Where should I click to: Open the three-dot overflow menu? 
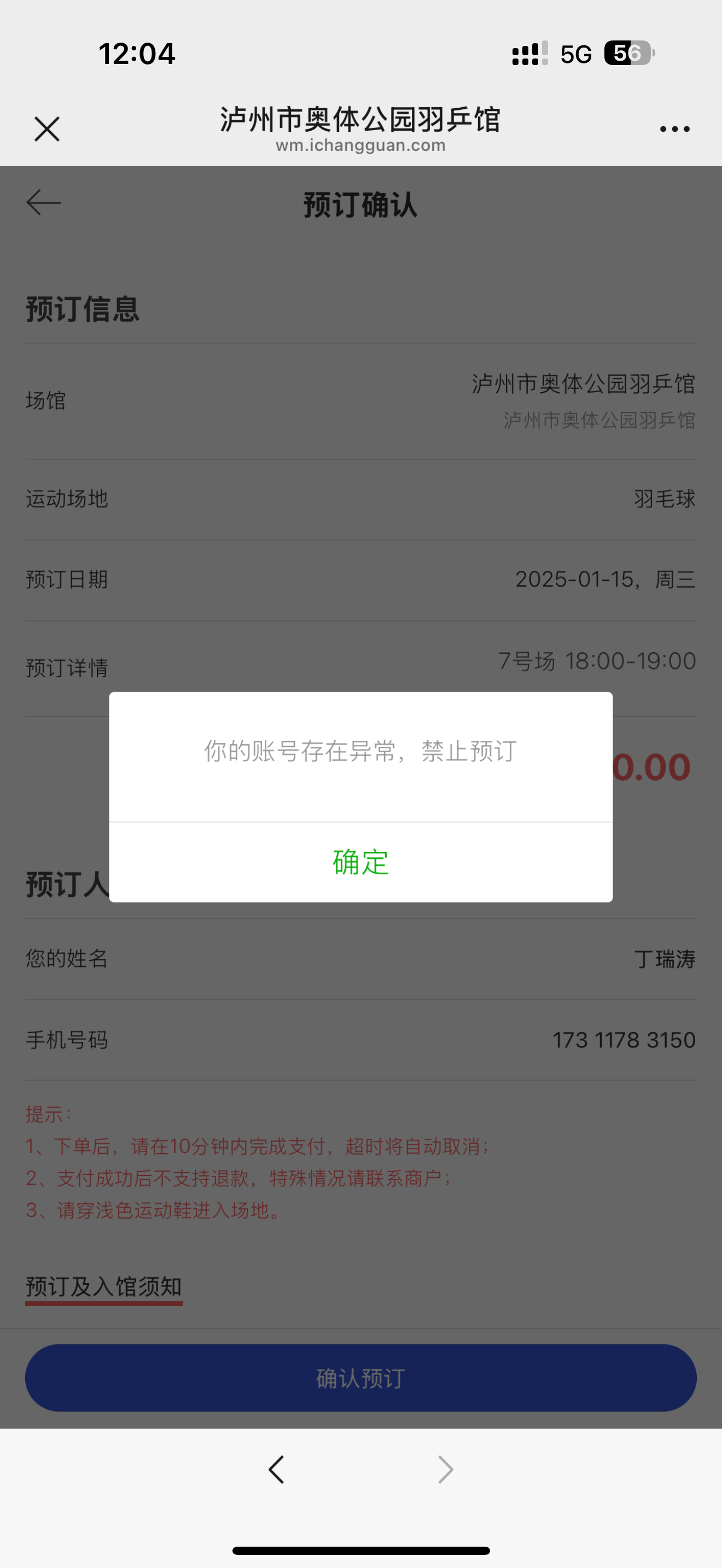pos(674,129)
